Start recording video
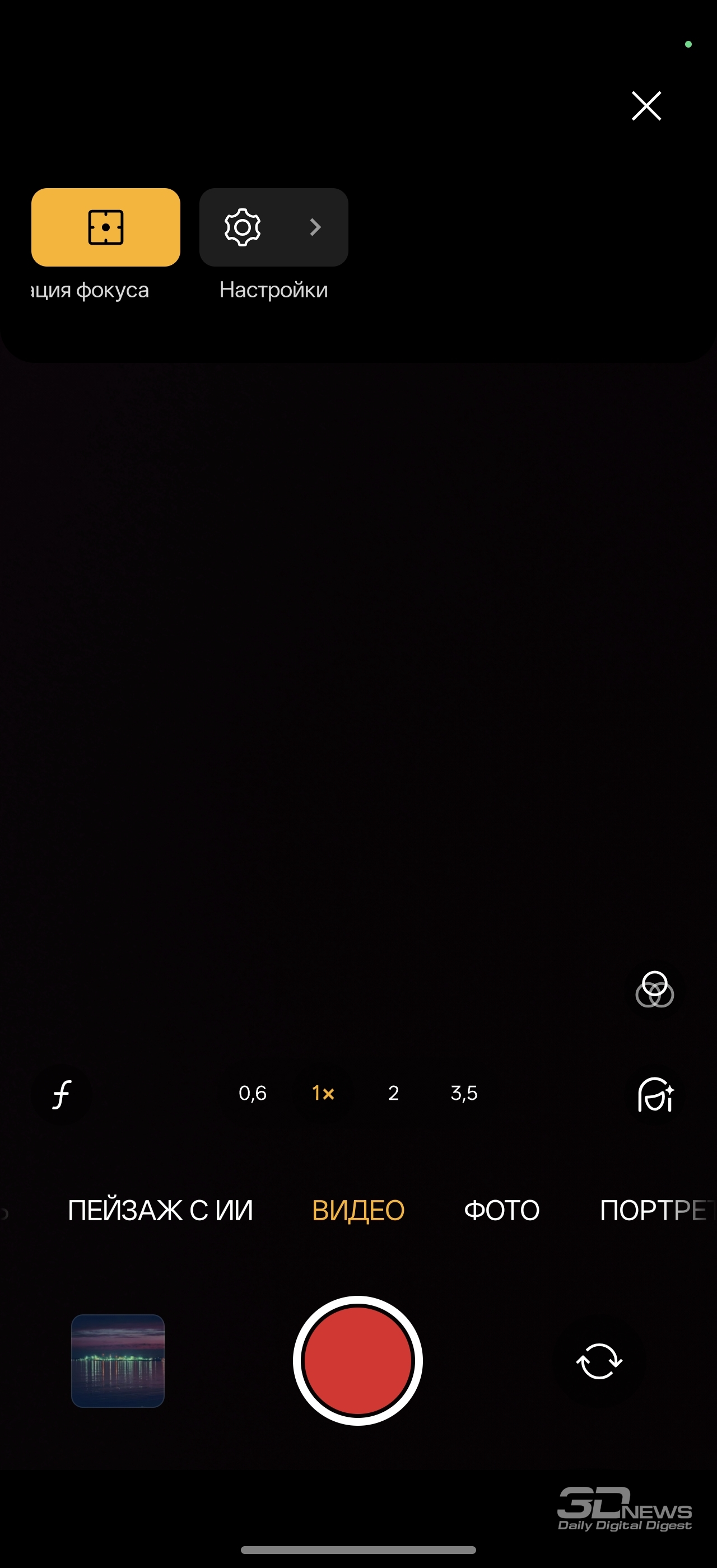Screen dimensions: 717x1568 [358, 1360]
